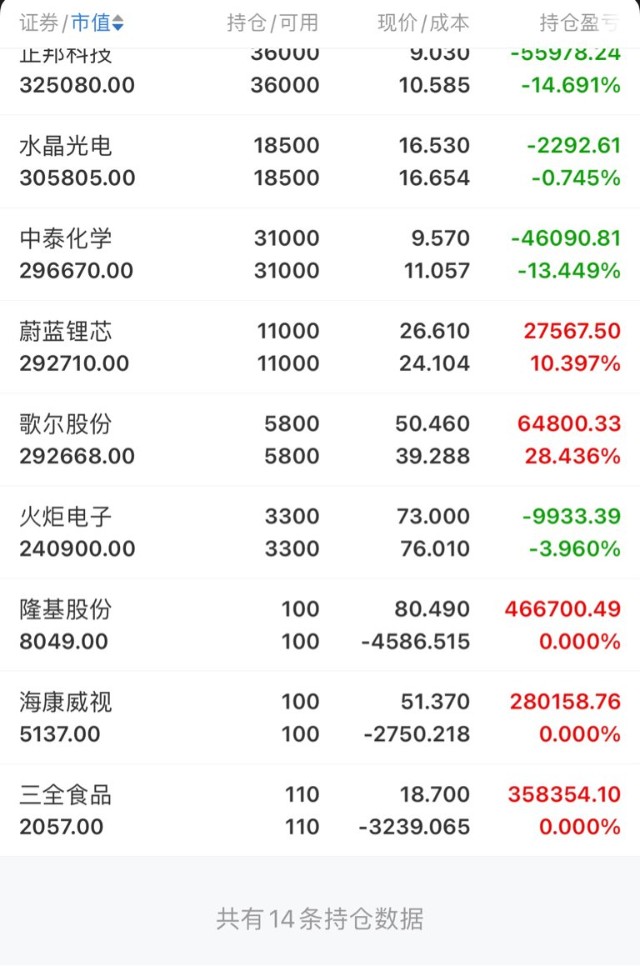Open the 水晶光电 holding row
The width and height of the screenshot is (640, 966).
coord(320,162)
